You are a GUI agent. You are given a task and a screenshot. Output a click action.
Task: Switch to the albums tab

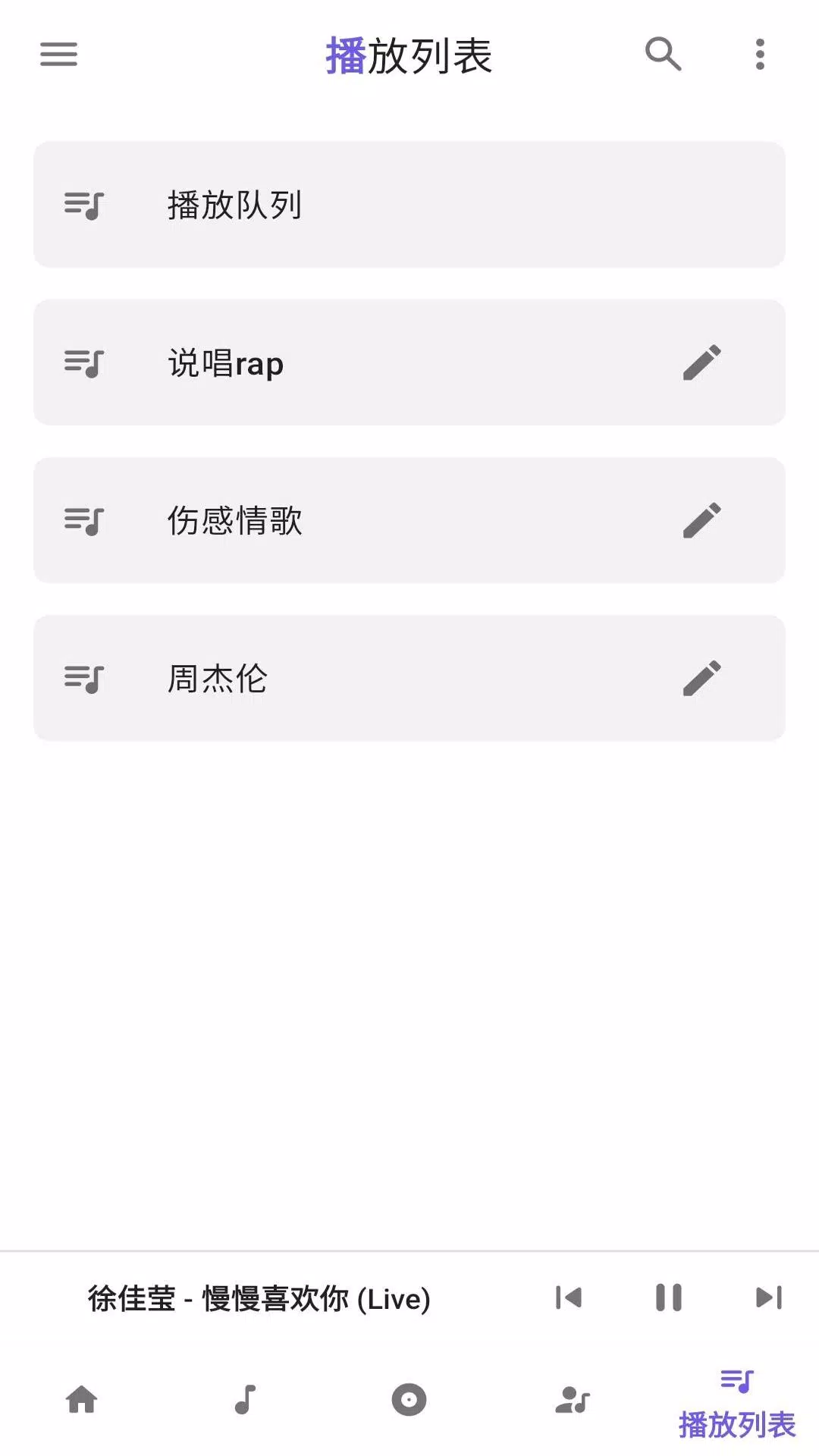[409, 1400]
